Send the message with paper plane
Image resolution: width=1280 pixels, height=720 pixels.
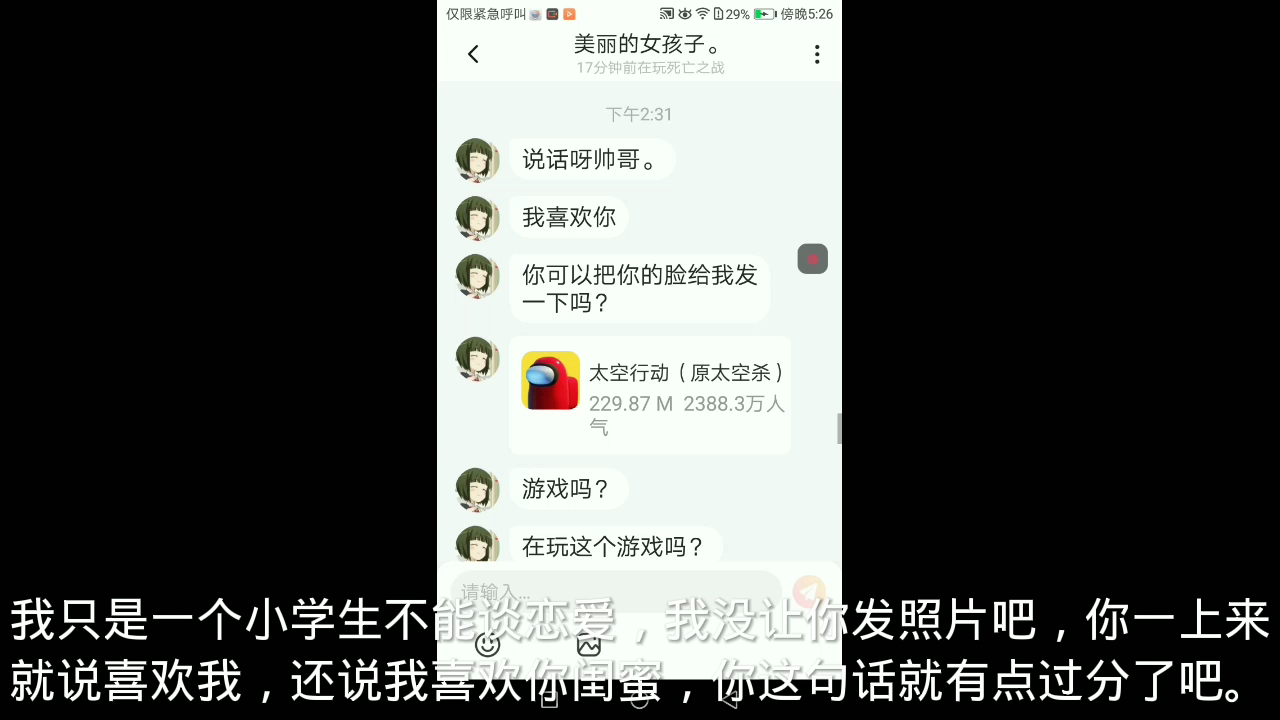pyautogui.click(x=809, y=591)
